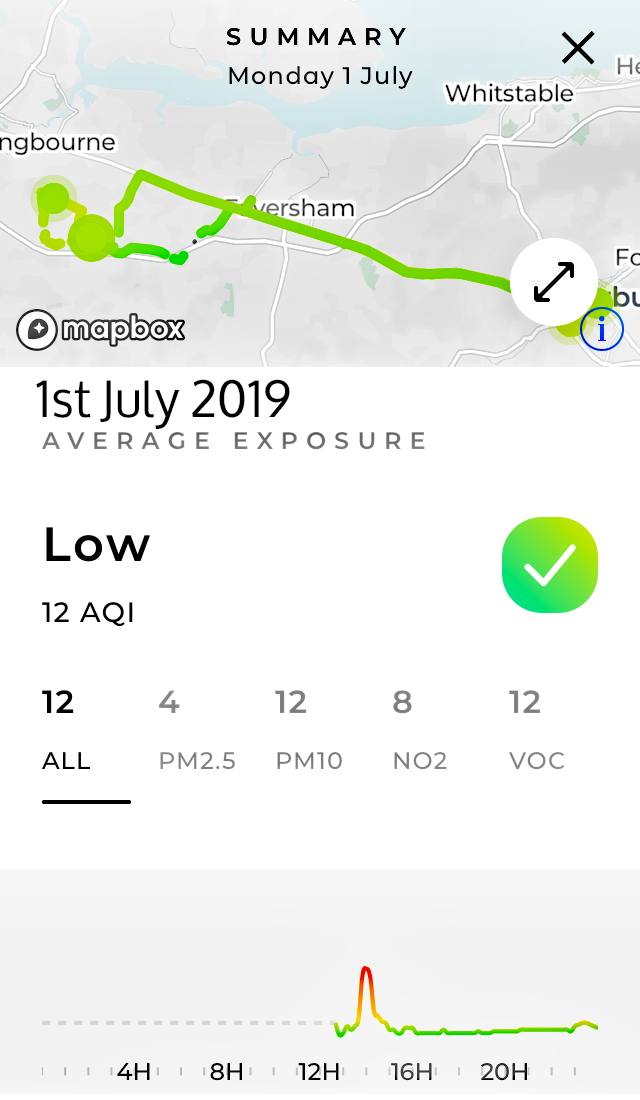Close the summary screen

pos(578,48)
